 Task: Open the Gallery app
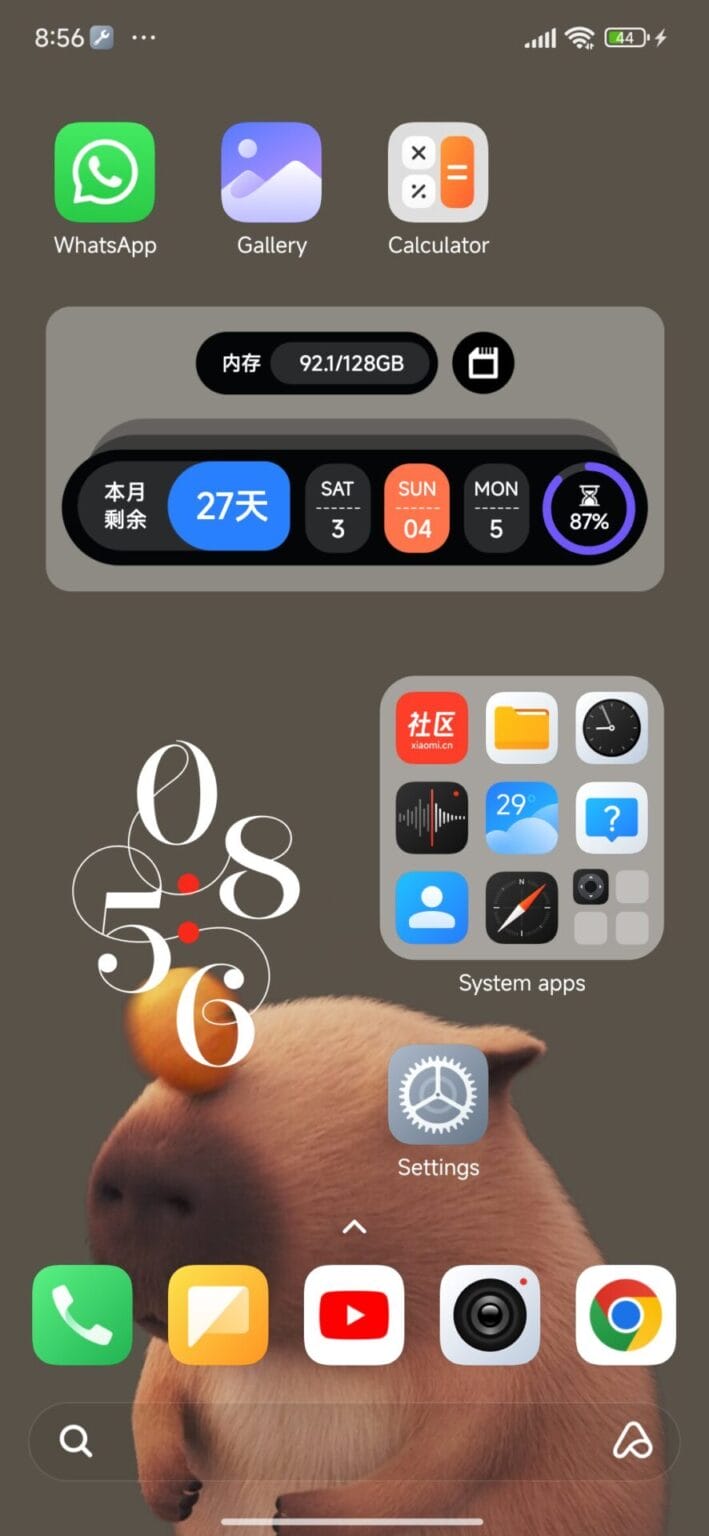click(x=271, y=172)
